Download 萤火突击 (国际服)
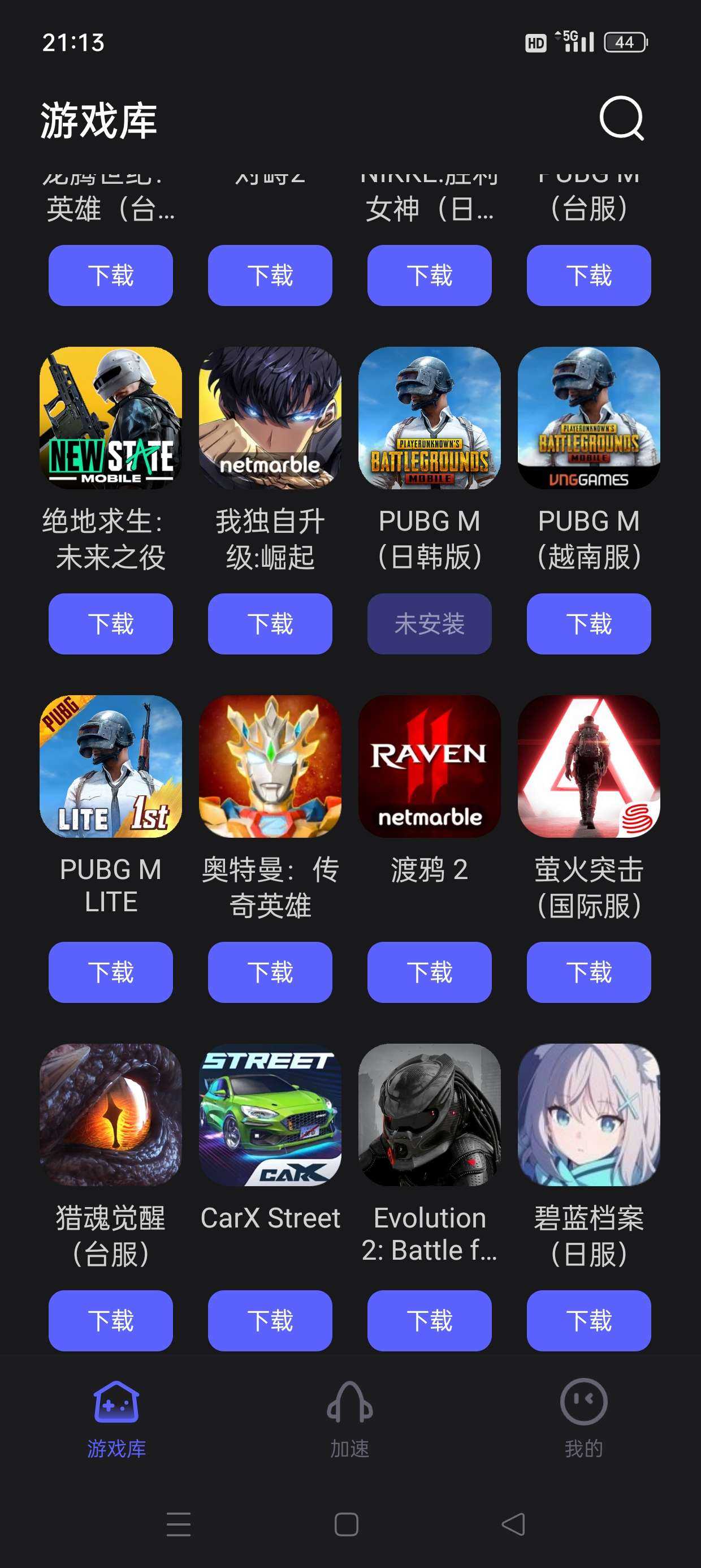701x1568 pixels. tap(589, 972)
